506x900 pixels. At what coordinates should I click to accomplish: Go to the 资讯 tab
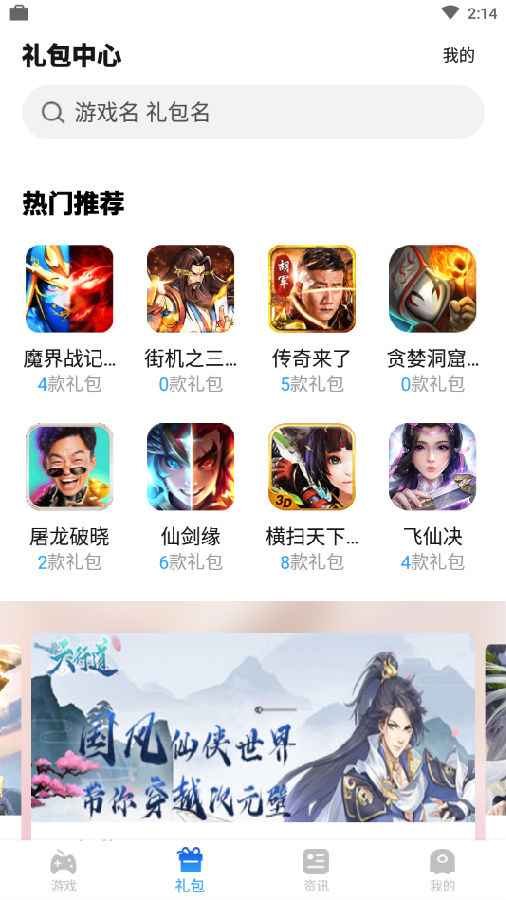(x=316, y=871)
